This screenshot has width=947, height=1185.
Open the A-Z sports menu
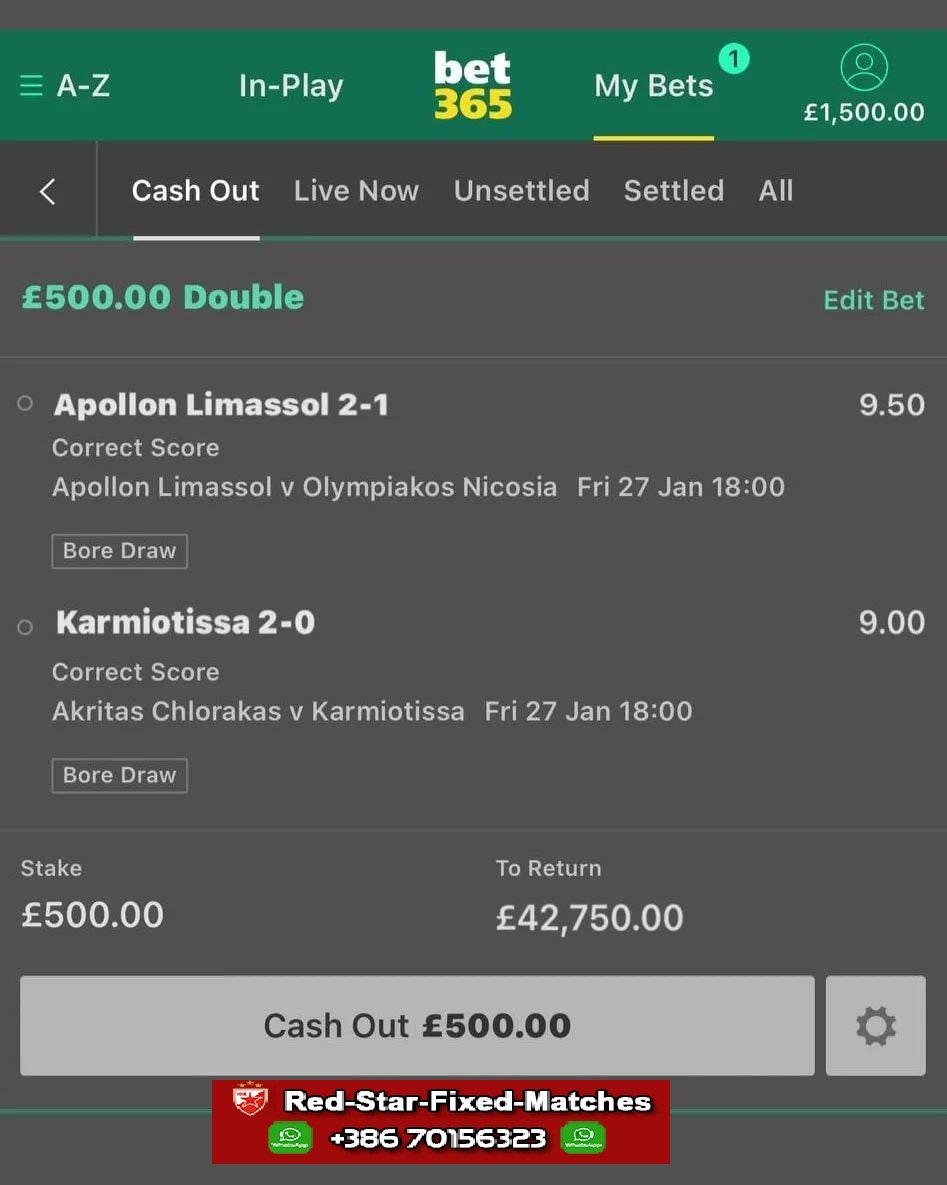point(65,86)
